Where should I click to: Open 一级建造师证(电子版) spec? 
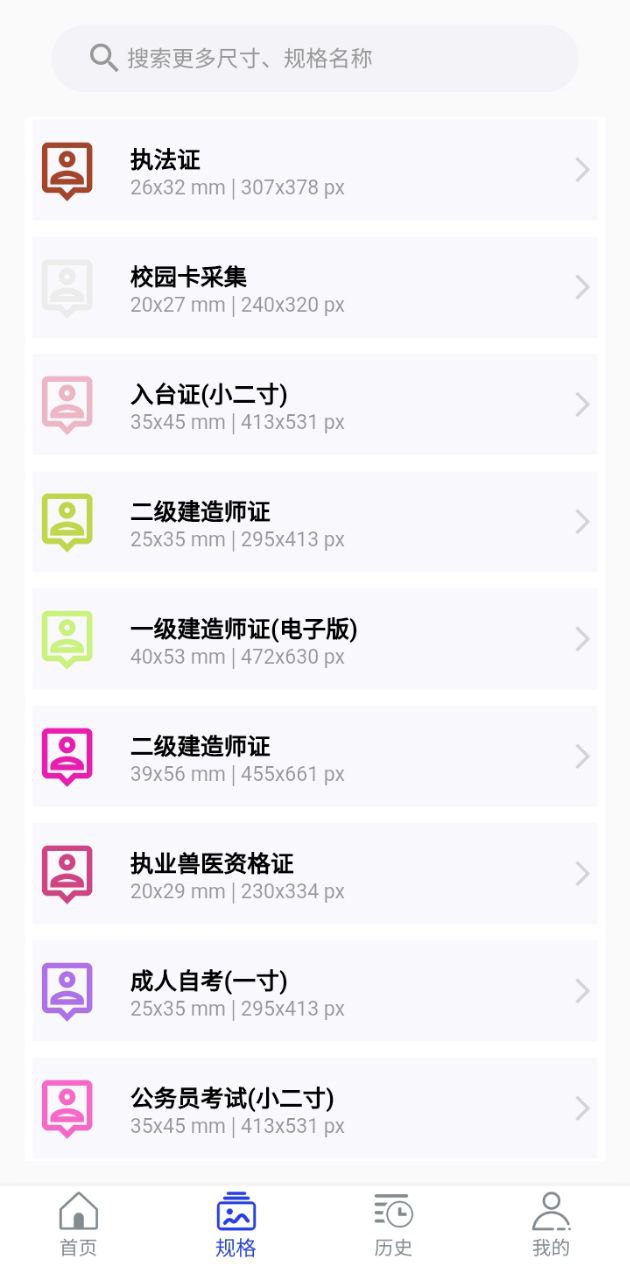[x=315, y=639]
